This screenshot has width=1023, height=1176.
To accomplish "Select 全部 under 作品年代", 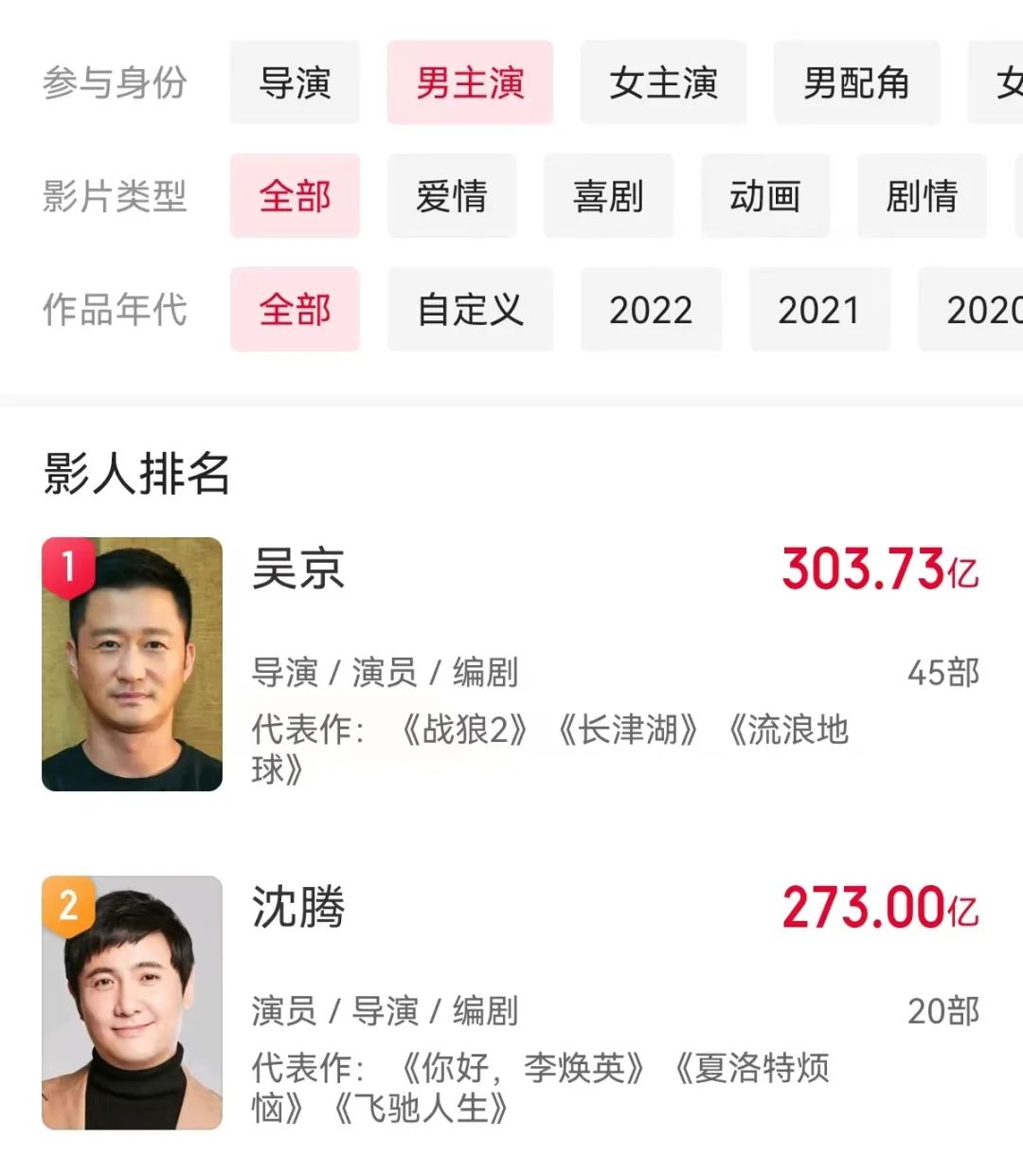I will [295, 310].
